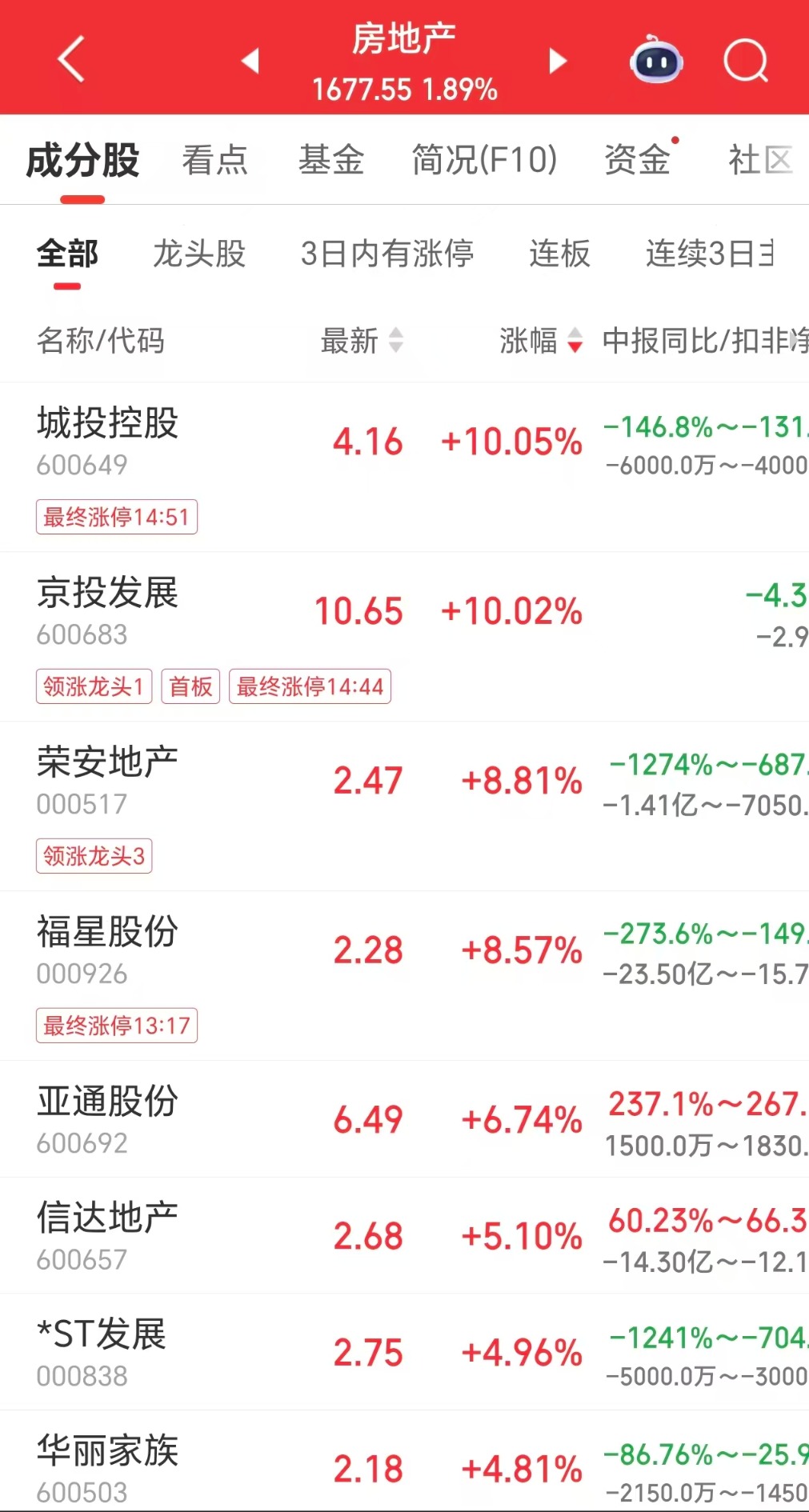Switch to the 看点 tab

[x=214, y=159]
